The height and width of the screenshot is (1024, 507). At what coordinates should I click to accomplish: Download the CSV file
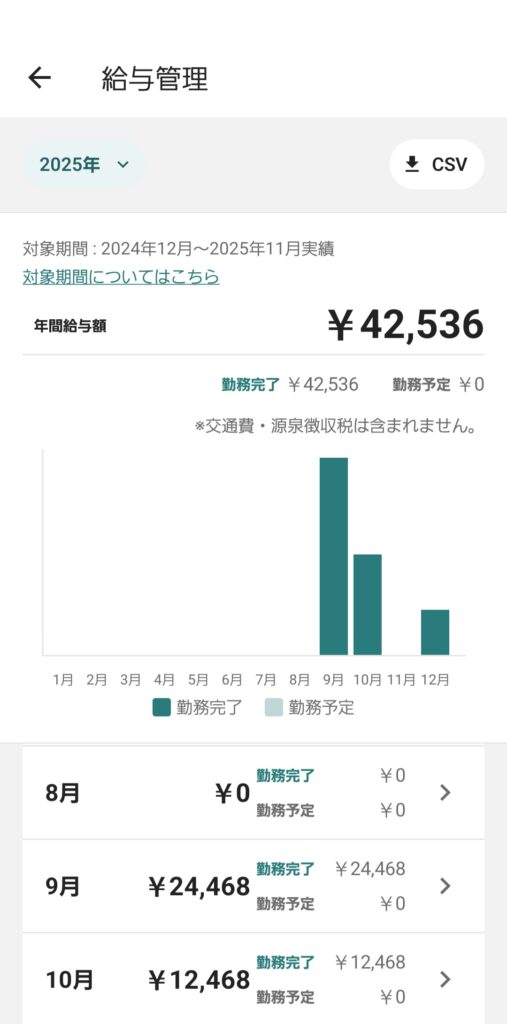click(x=436, y=165)
